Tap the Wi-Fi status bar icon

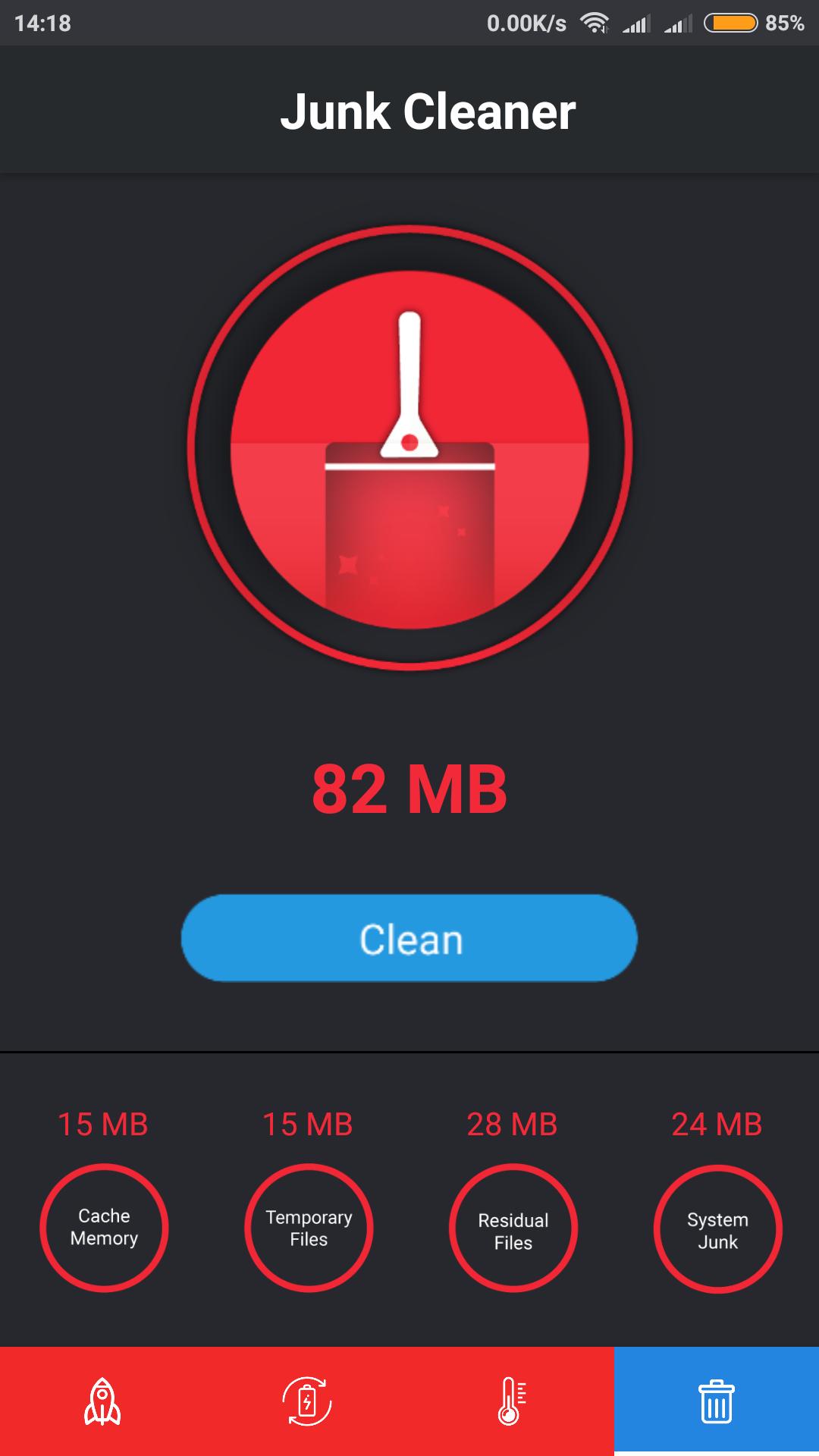598,23
